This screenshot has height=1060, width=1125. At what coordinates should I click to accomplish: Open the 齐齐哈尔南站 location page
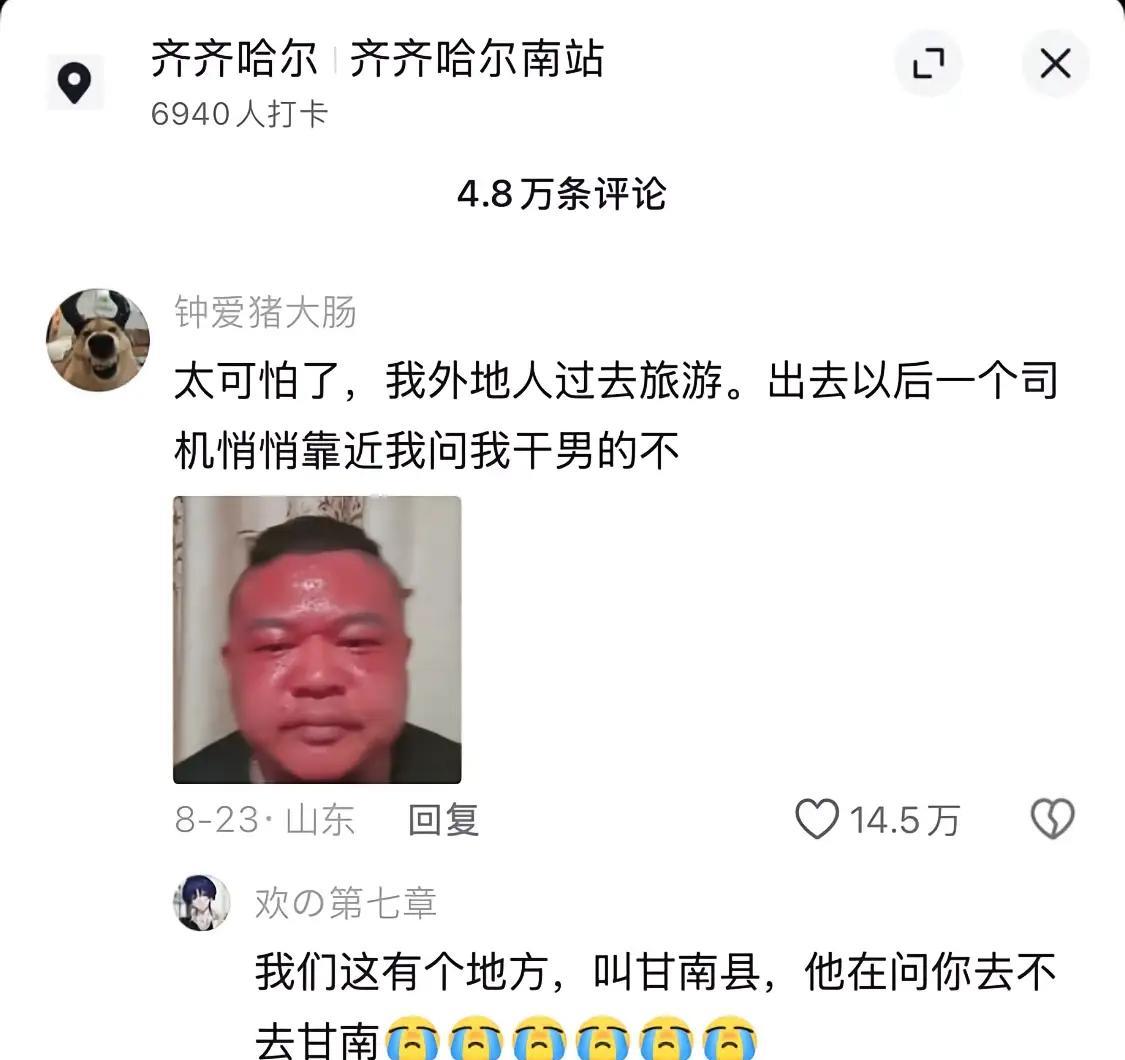[476, 60]
